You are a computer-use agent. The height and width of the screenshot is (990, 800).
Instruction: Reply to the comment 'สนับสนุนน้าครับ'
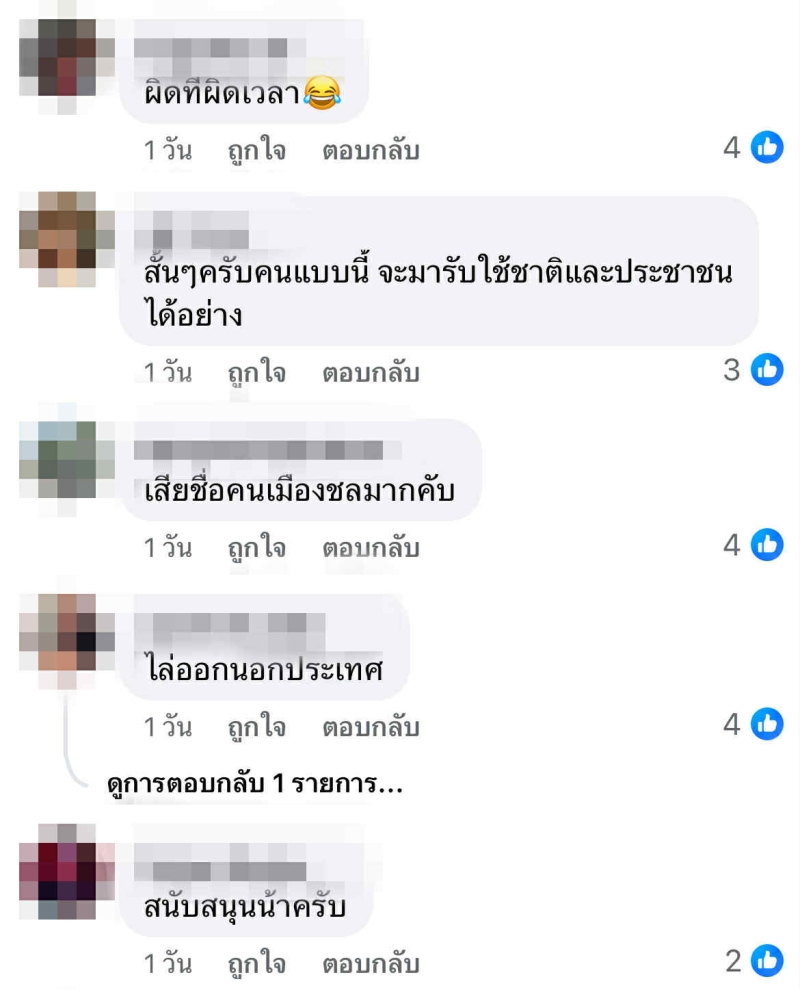click(x=370, y=965)
